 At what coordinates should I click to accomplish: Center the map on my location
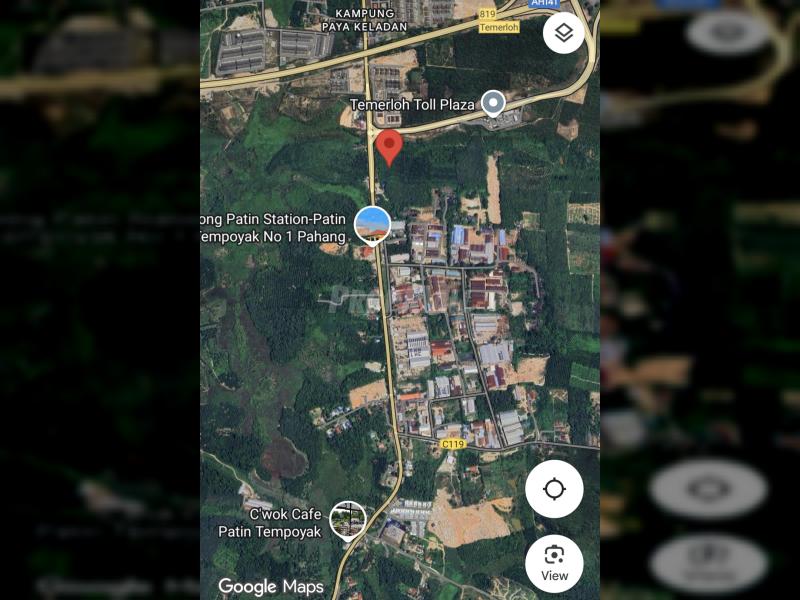[554, 489]
